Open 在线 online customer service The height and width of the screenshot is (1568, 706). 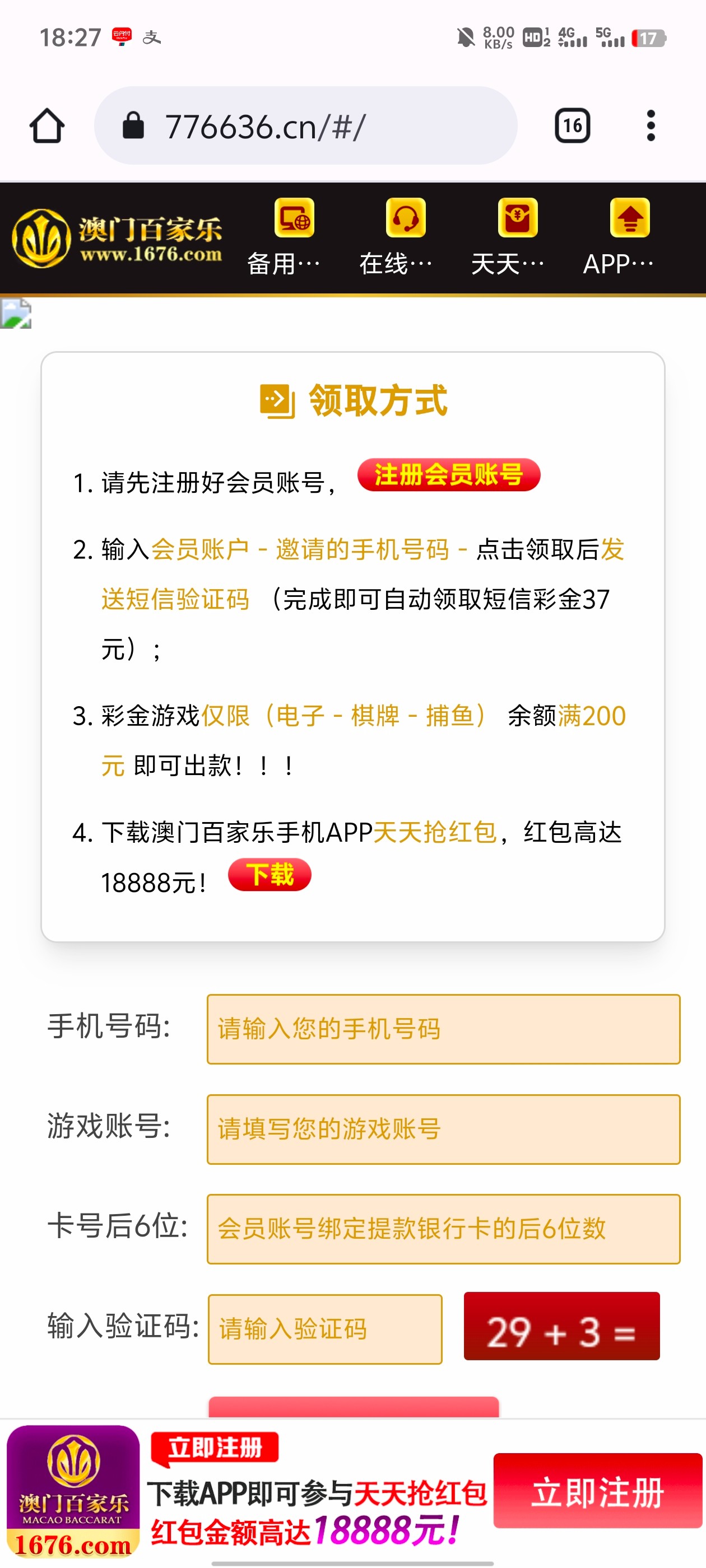pyautogui.click(x=396, y=238)
